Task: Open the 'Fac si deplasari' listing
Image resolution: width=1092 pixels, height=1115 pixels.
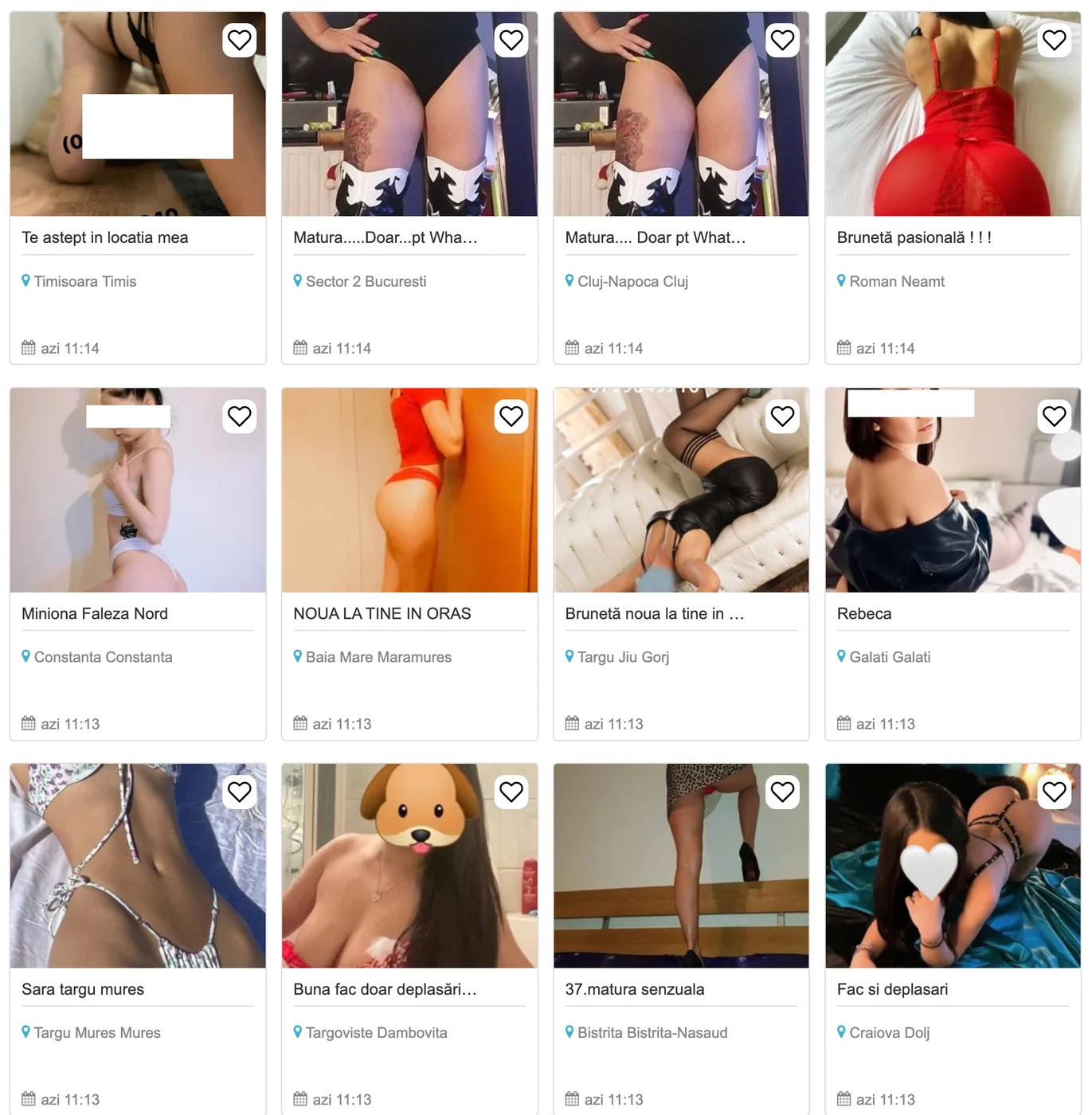Action: point(892,989)
